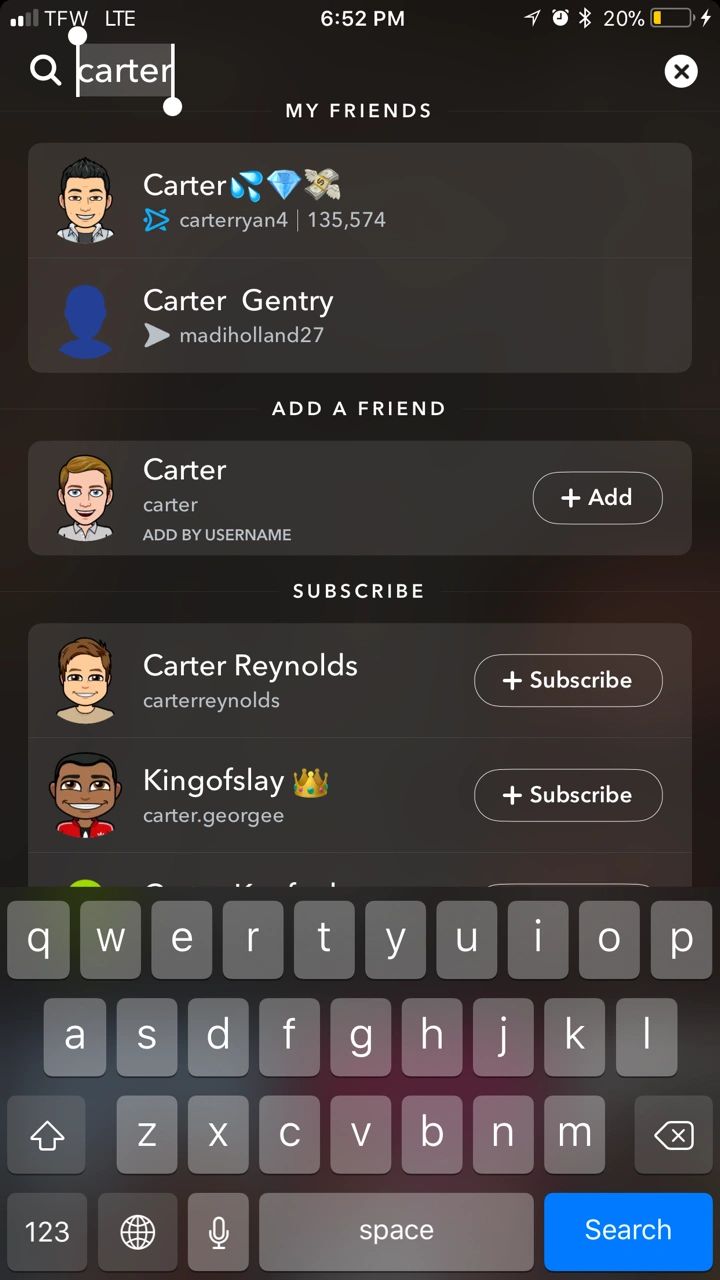This screenshot has width=720, height=1280.
Task: Tap the backspace key on the keyboard
Action: click(673, 1135)
